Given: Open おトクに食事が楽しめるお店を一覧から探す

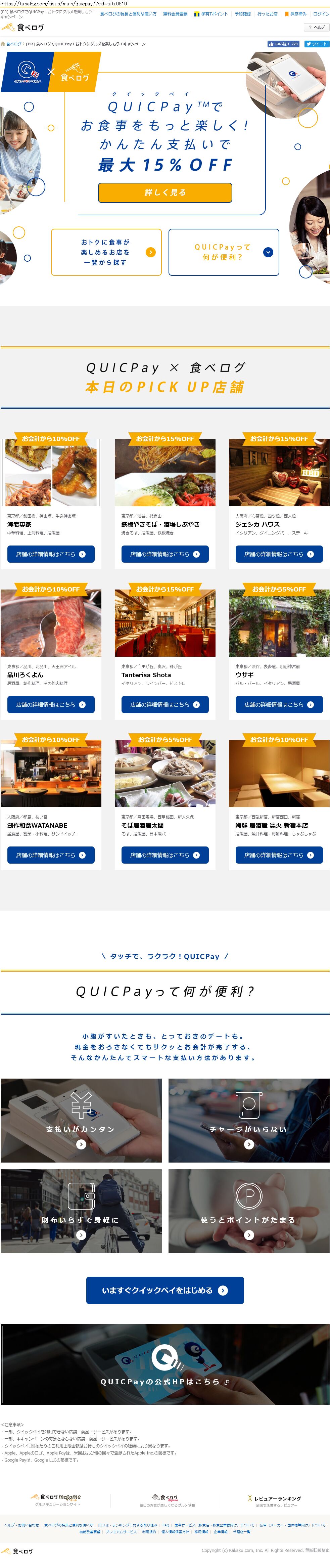Looking at the screenshot, I should [x=106, y=252].
